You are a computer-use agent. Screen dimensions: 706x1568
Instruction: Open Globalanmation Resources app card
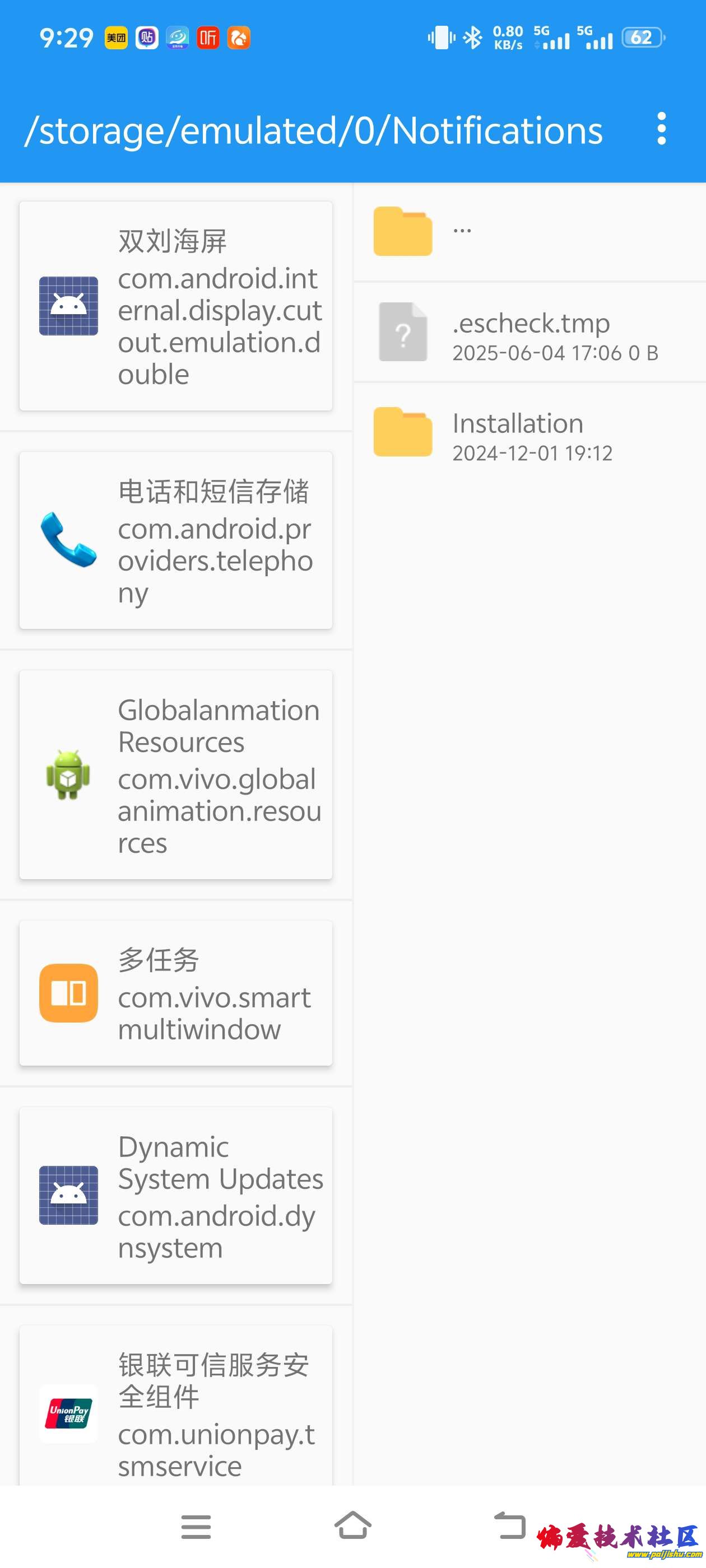[175, 774]
